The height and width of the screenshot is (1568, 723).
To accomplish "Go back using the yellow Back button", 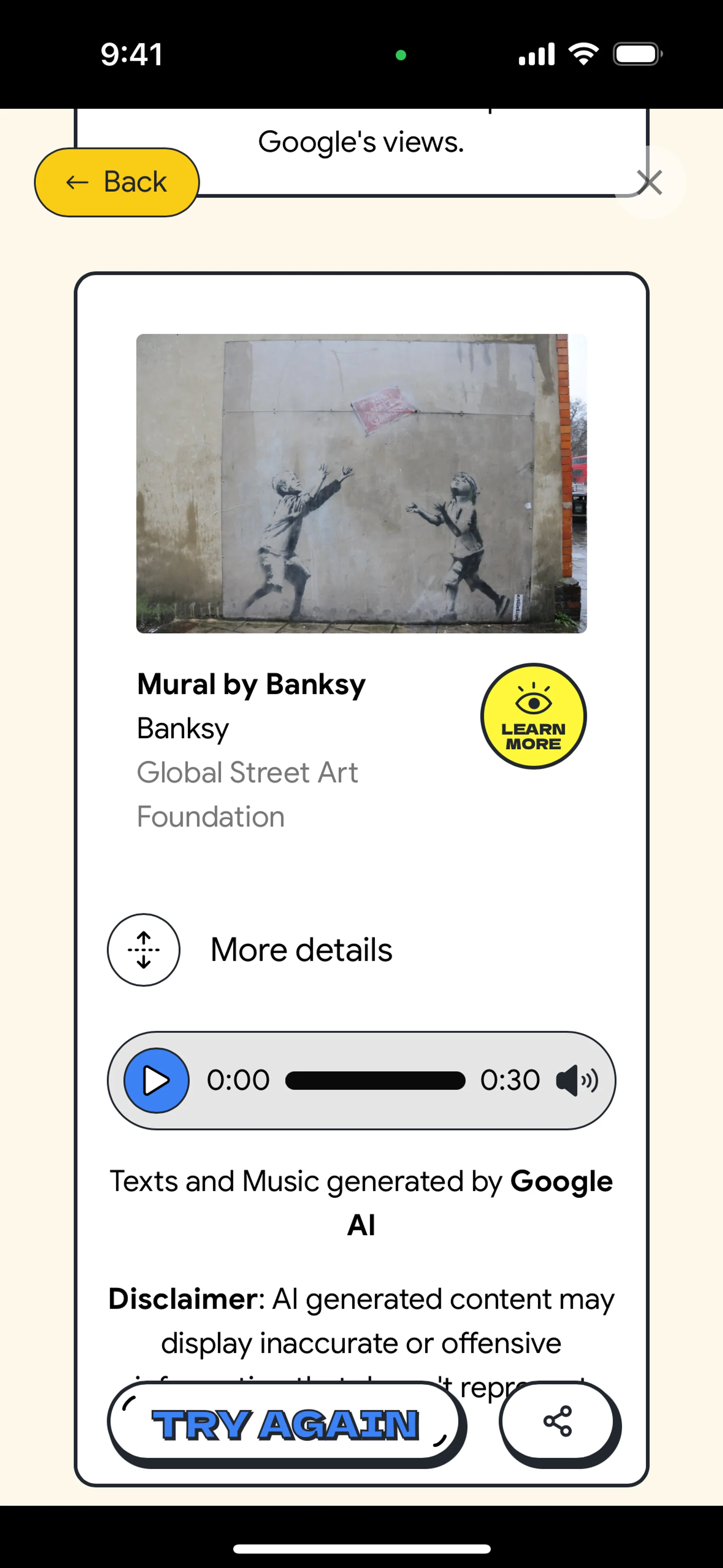I will (x=116, y=182).
